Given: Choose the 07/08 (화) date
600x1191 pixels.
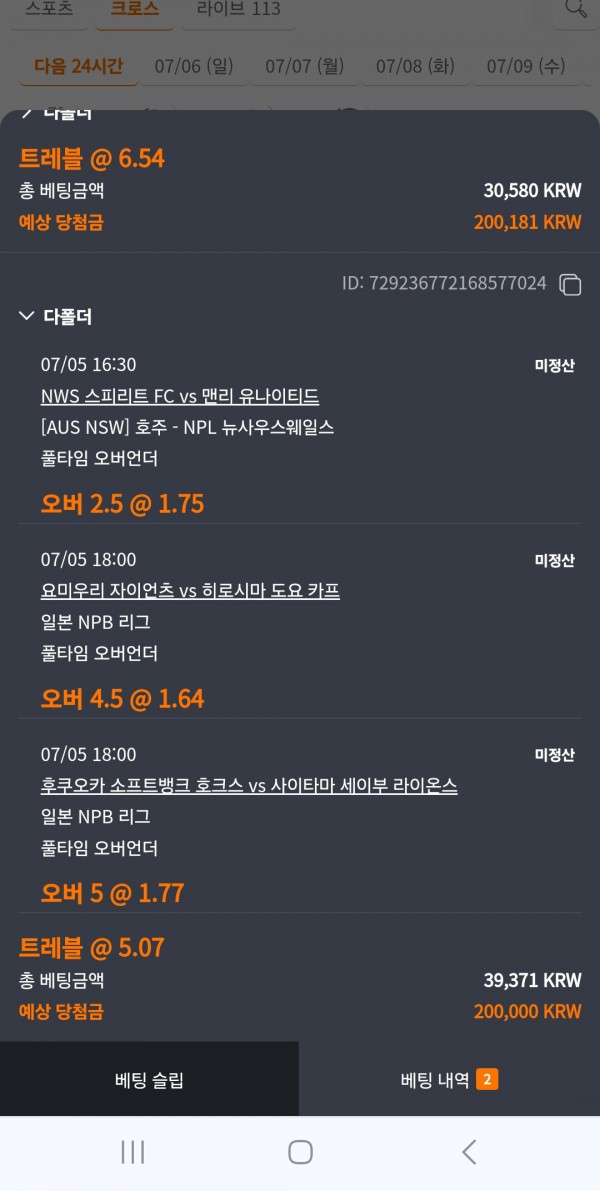Looking at the screenshot, I should pos(415,67).
